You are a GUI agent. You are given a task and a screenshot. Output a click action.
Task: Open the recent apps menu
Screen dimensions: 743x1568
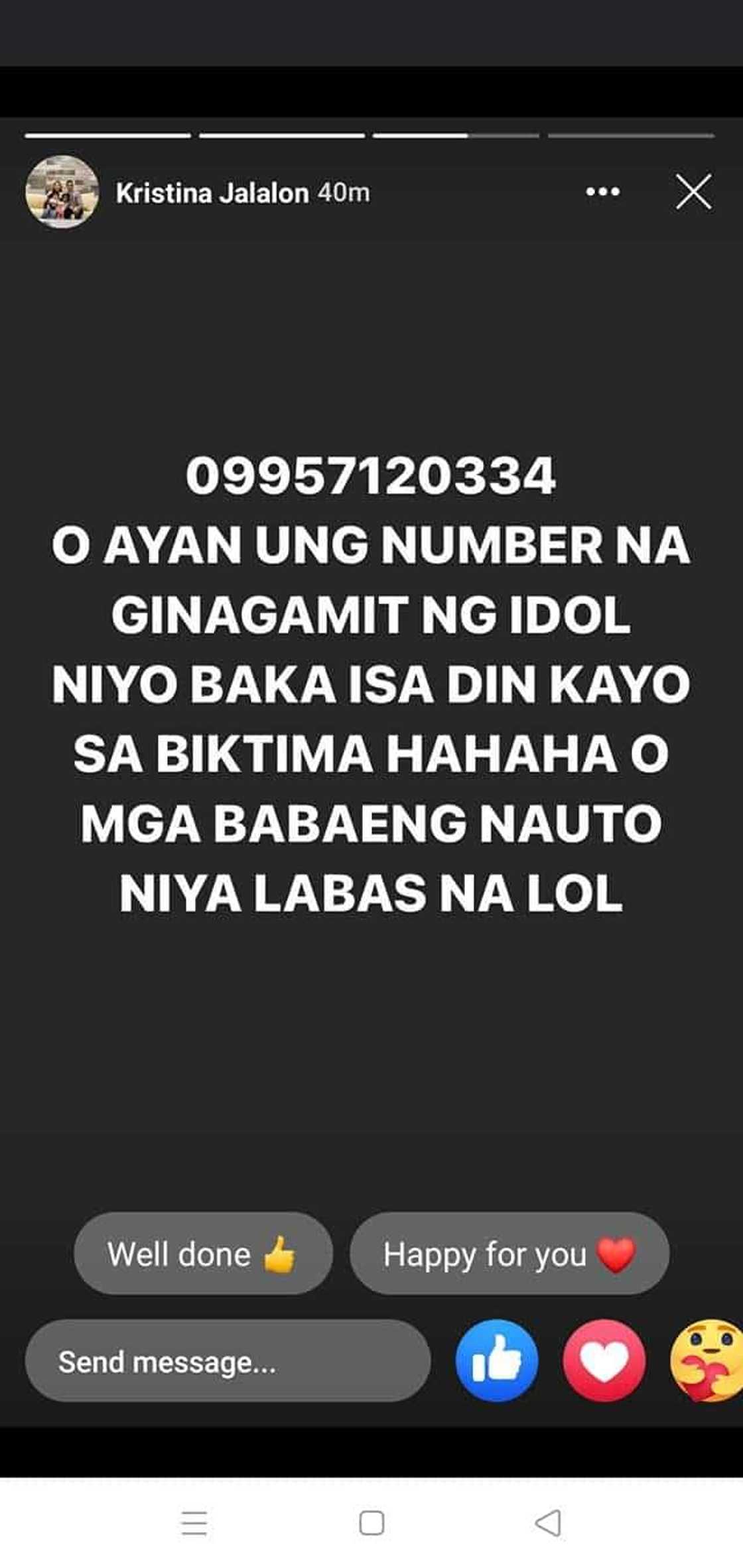coord(194,1523)
